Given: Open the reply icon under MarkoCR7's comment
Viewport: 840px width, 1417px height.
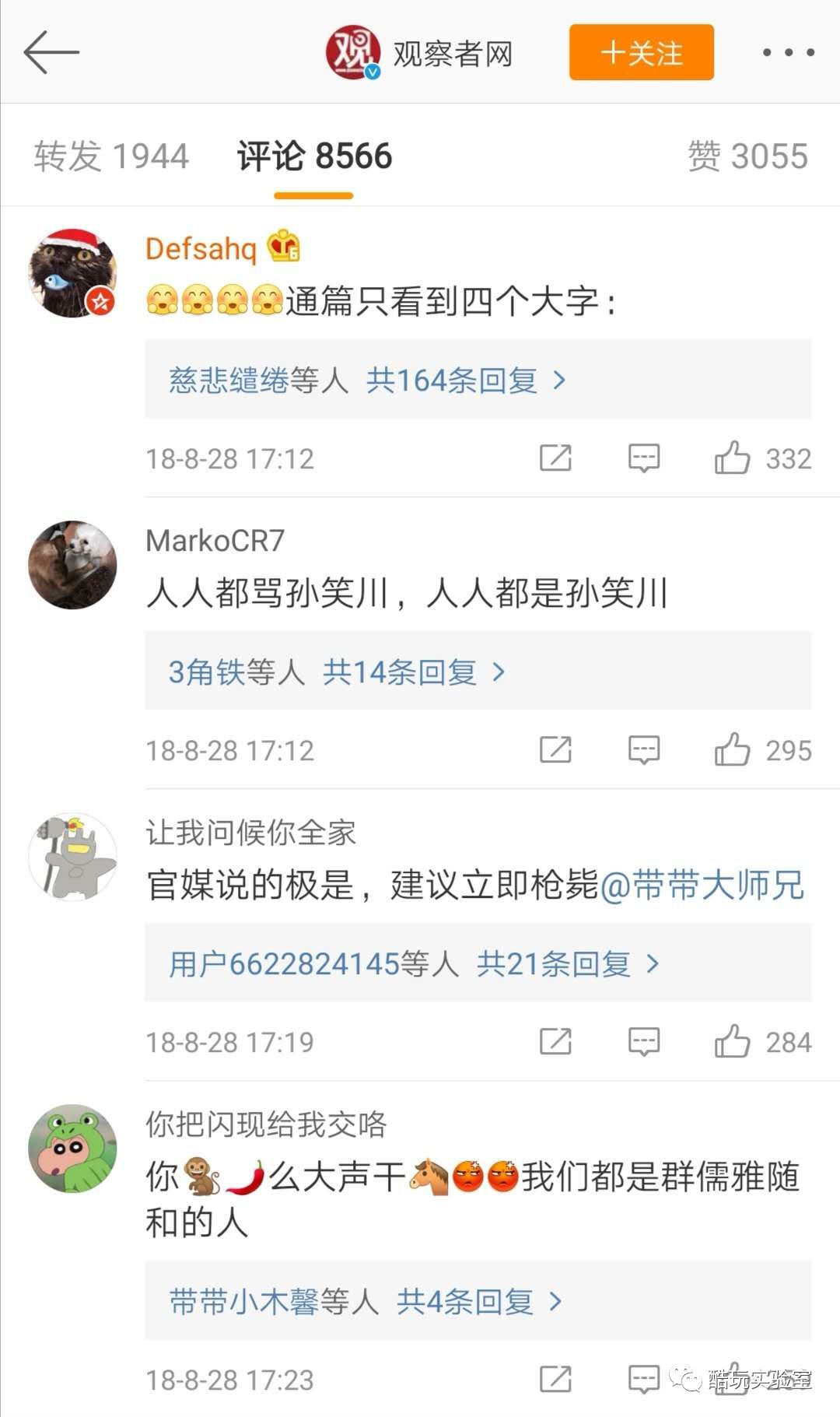Looking at the screenshot, I should click(642, 749).
